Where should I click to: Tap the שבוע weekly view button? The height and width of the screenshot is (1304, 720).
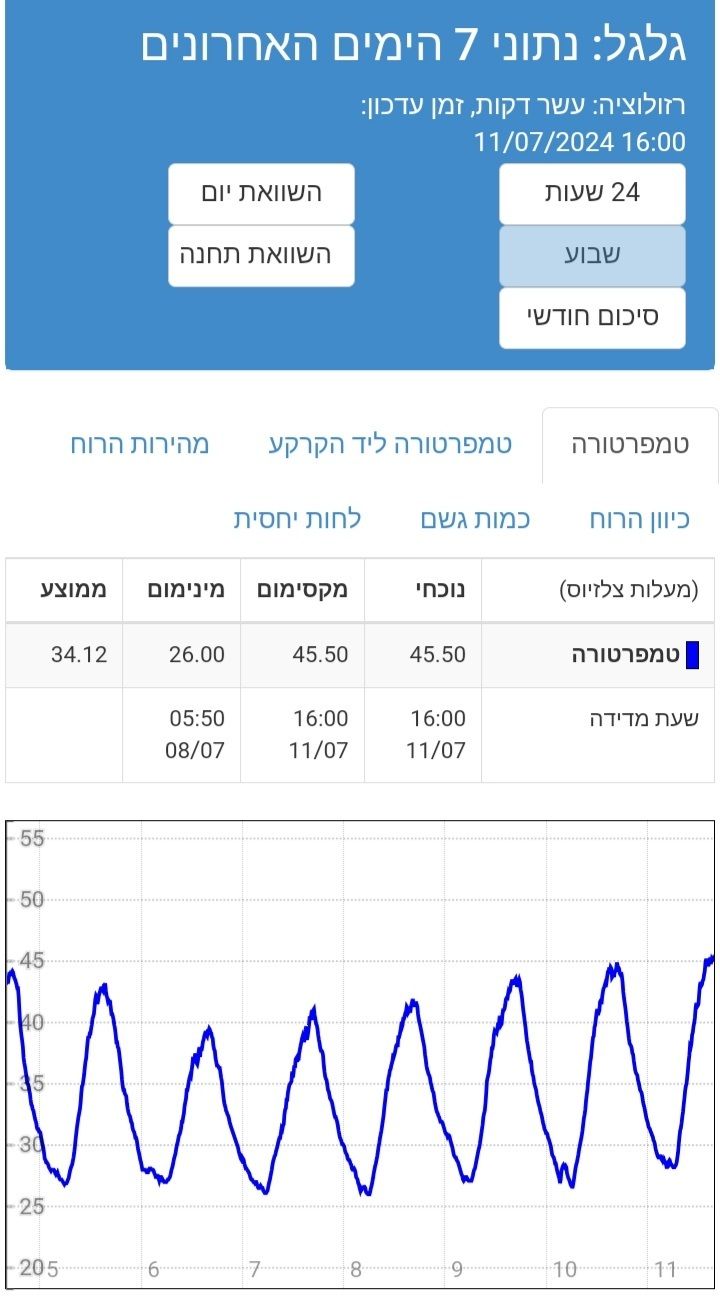[x=592, y=255]
